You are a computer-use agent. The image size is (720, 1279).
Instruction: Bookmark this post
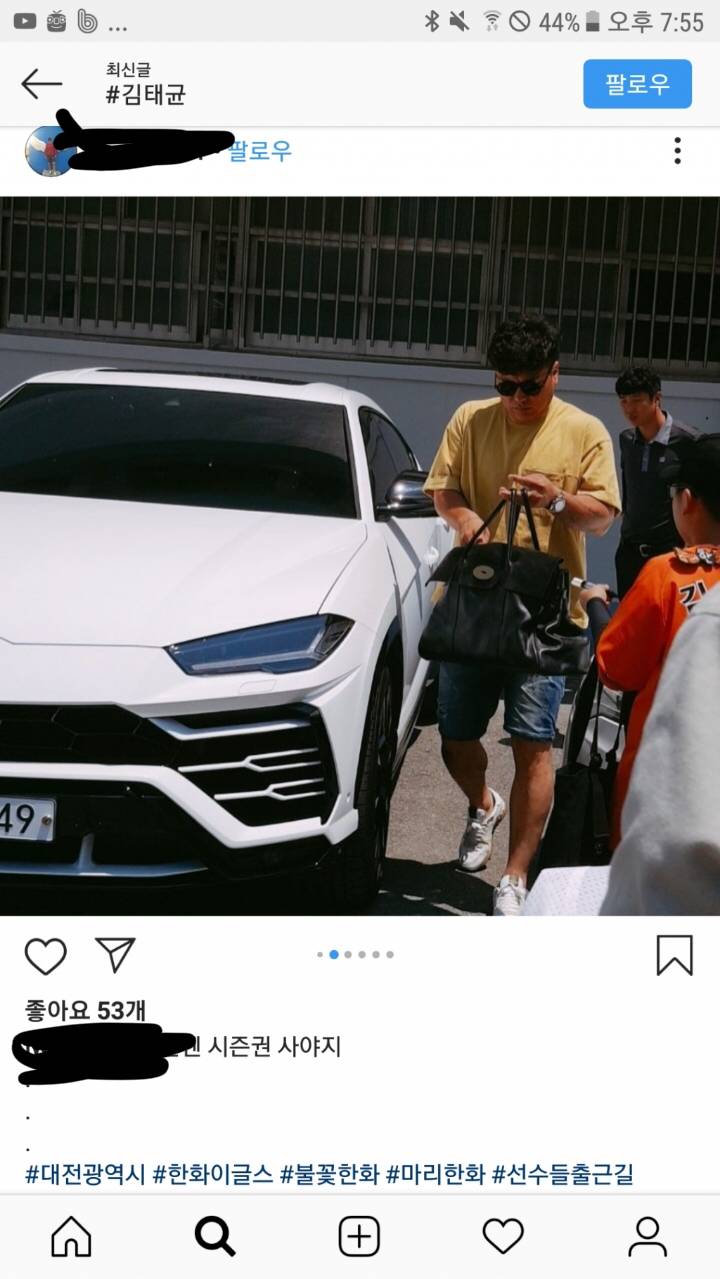(674, 955)
